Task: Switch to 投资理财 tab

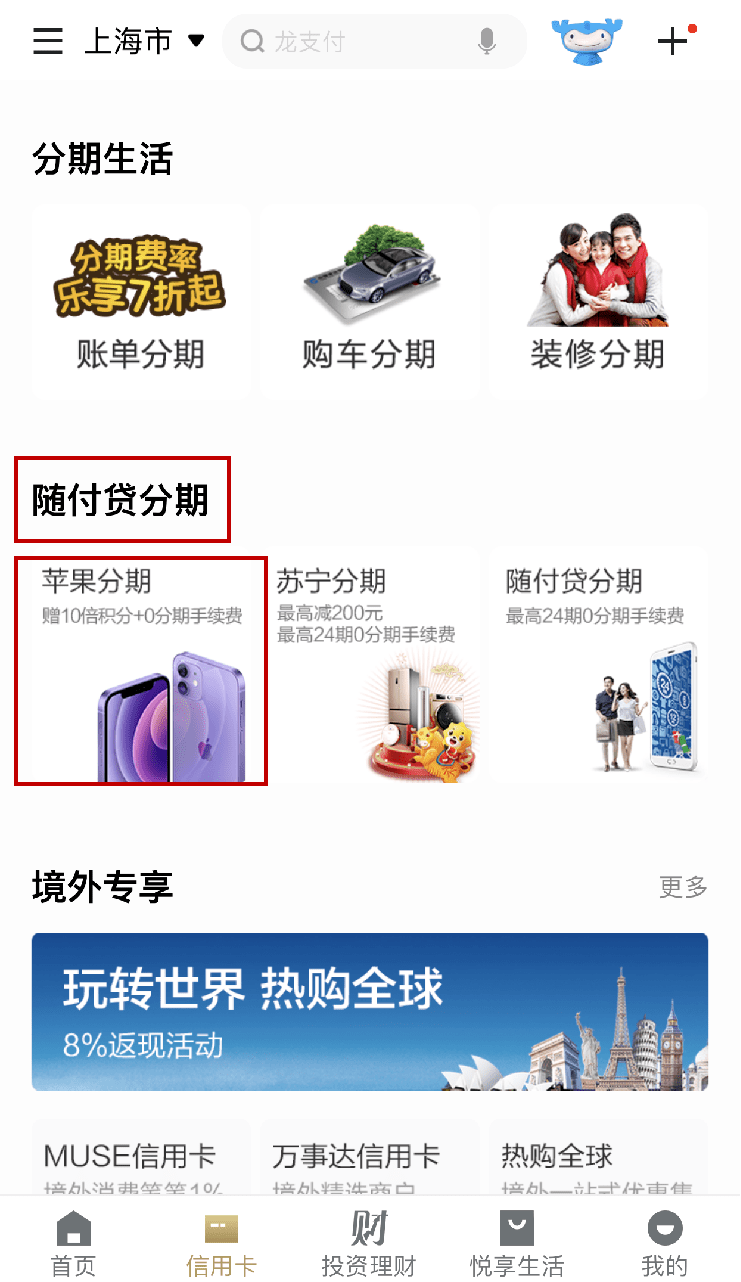Action: (369, 1243)
